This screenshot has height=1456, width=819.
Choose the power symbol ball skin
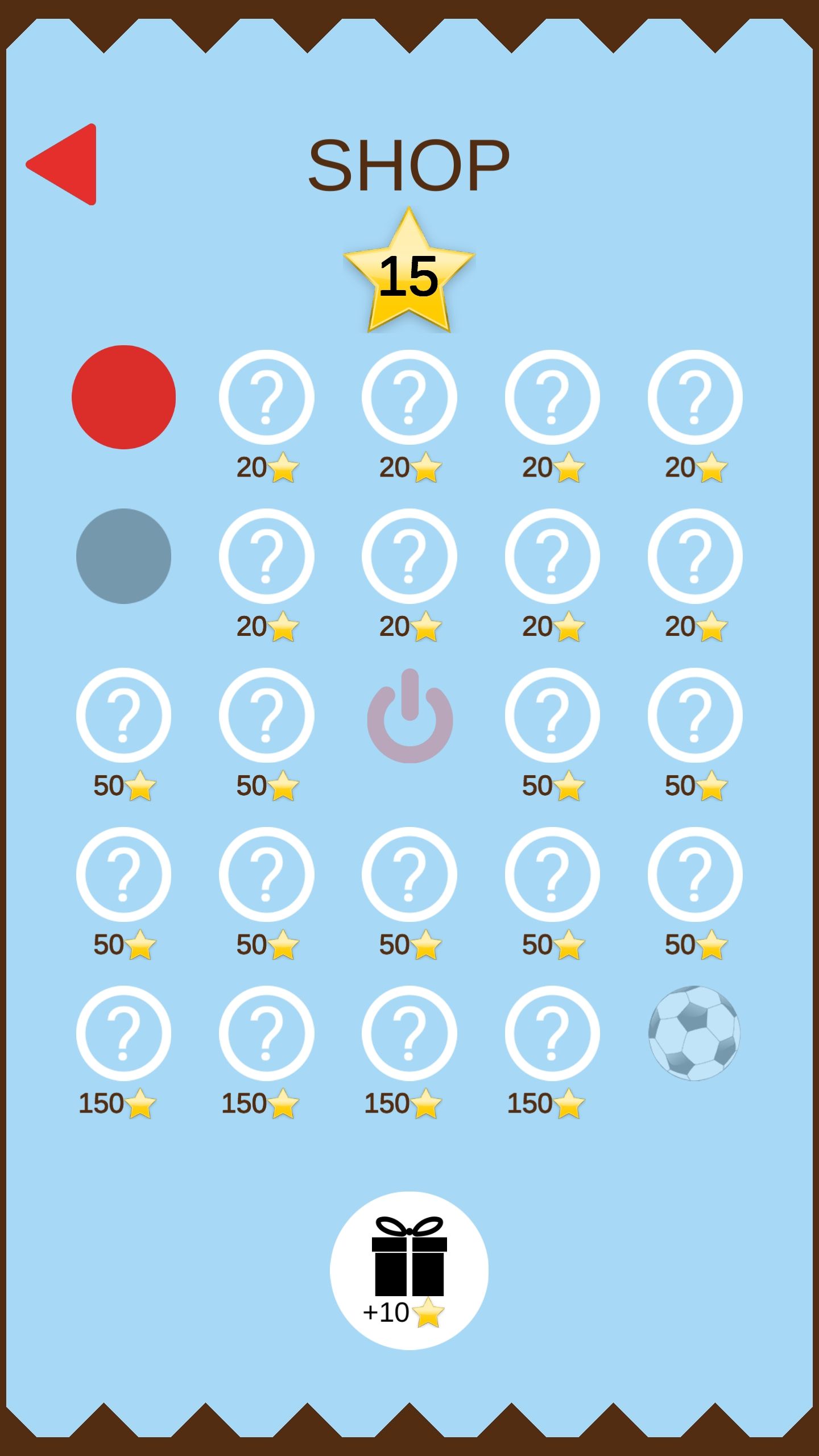point(409,715)
